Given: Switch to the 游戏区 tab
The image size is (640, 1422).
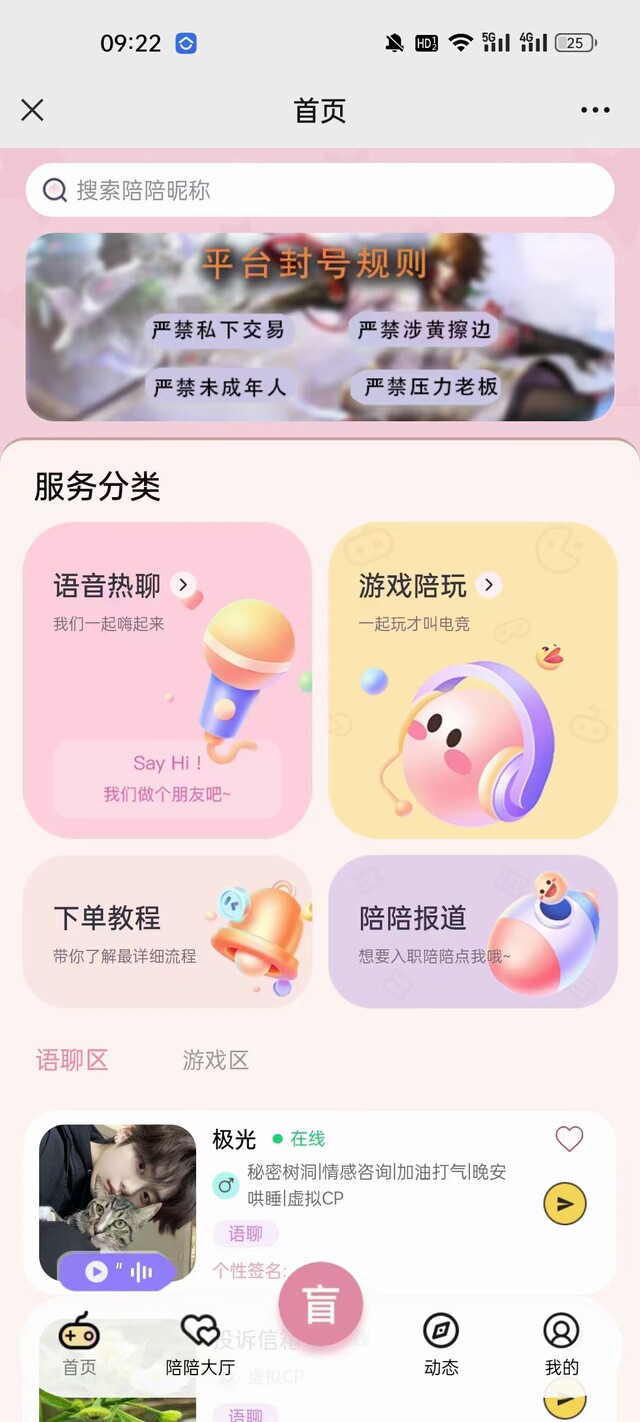Looking at the screenshot, I should coord(216,1060).
